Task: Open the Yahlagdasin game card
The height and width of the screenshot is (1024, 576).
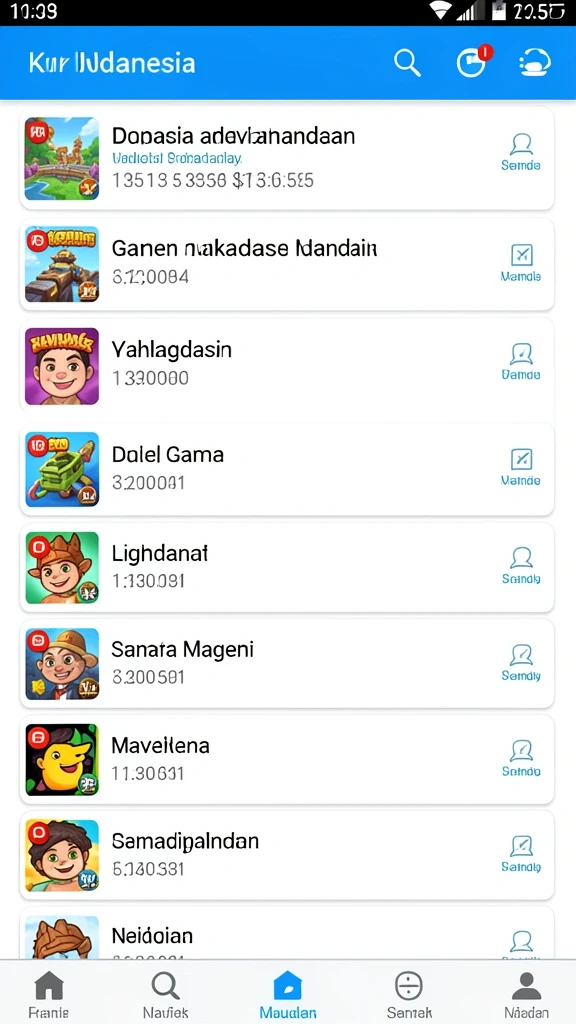Action: click(287, 366)
